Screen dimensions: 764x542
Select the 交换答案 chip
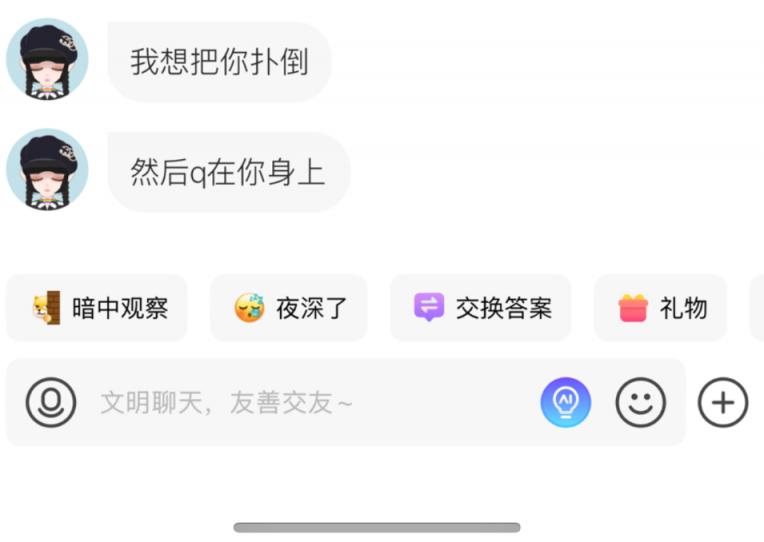click(x=481, y=308)
